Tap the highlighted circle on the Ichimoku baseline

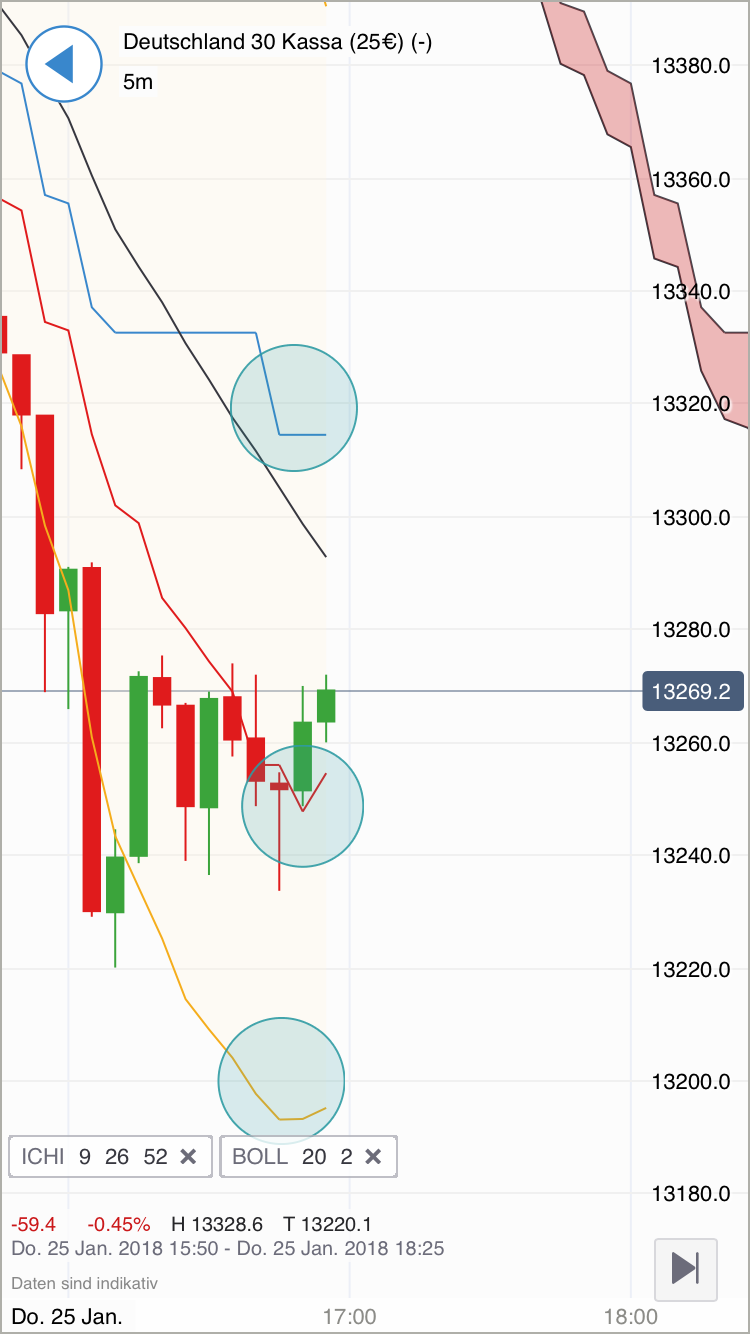coord(294,407)
